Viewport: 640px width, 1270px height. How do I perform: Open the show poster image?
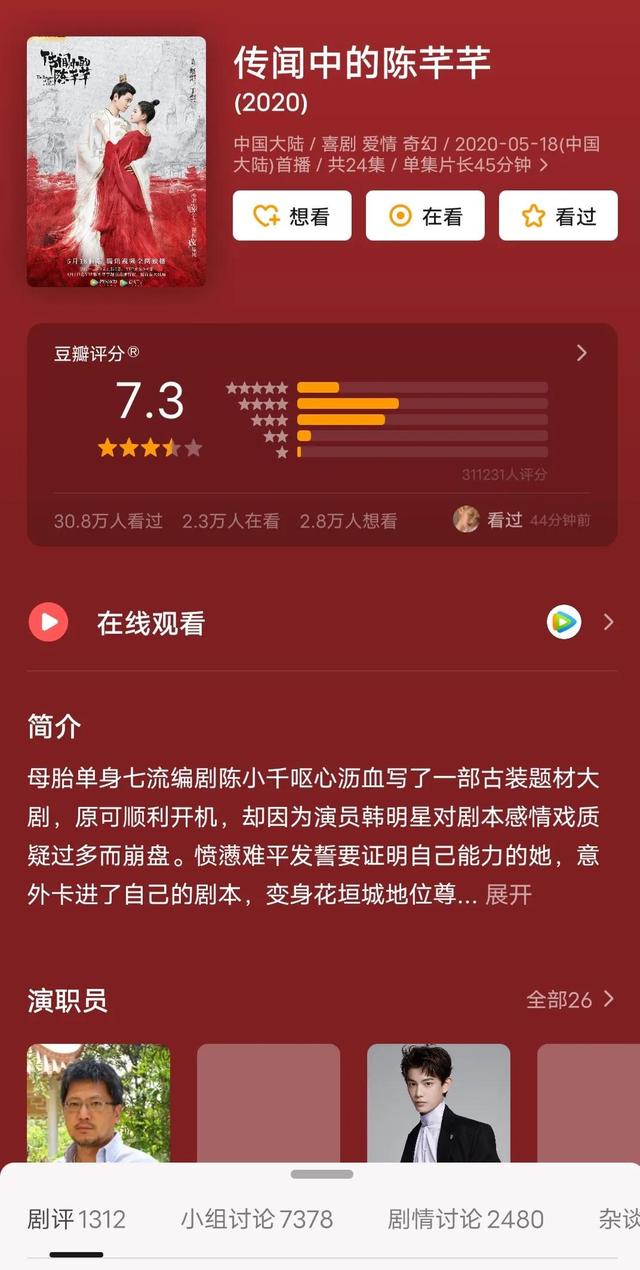[x=116, y=162]
